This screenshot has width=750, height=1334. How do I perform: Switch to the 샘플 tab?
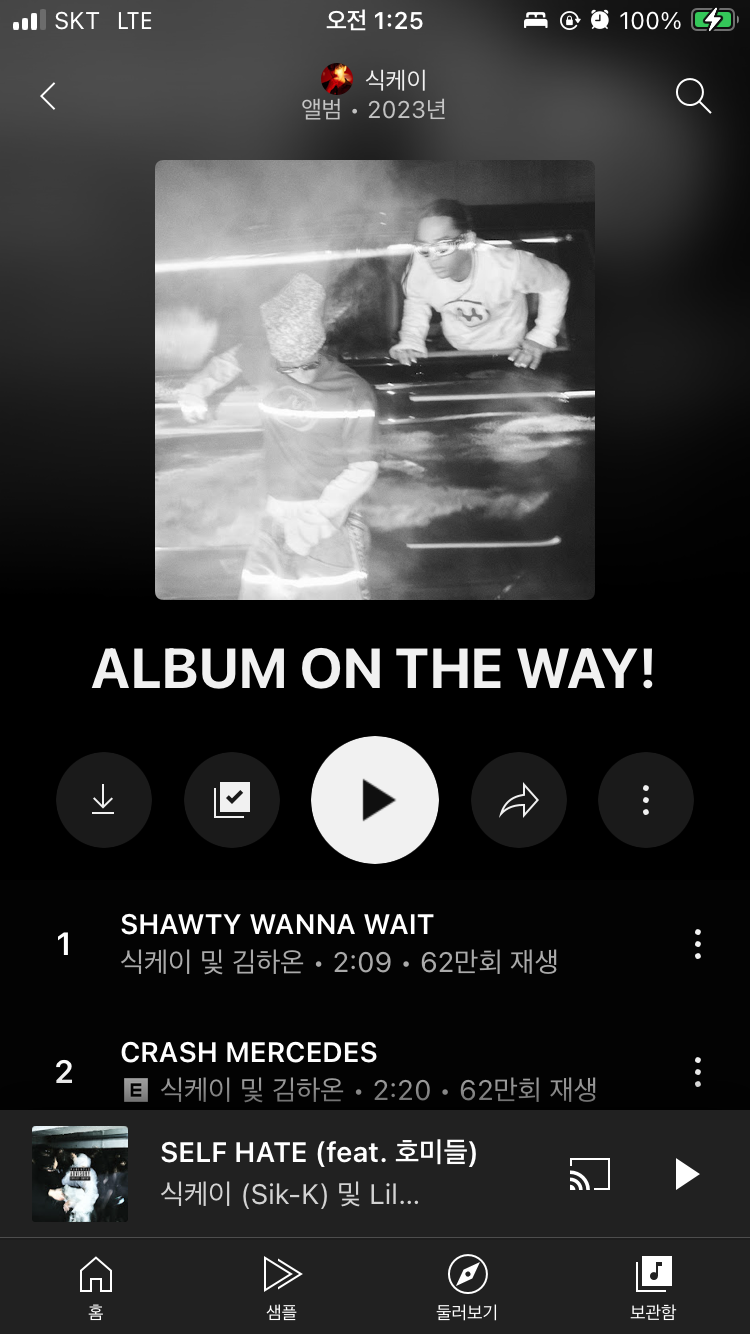[281, 1286]
